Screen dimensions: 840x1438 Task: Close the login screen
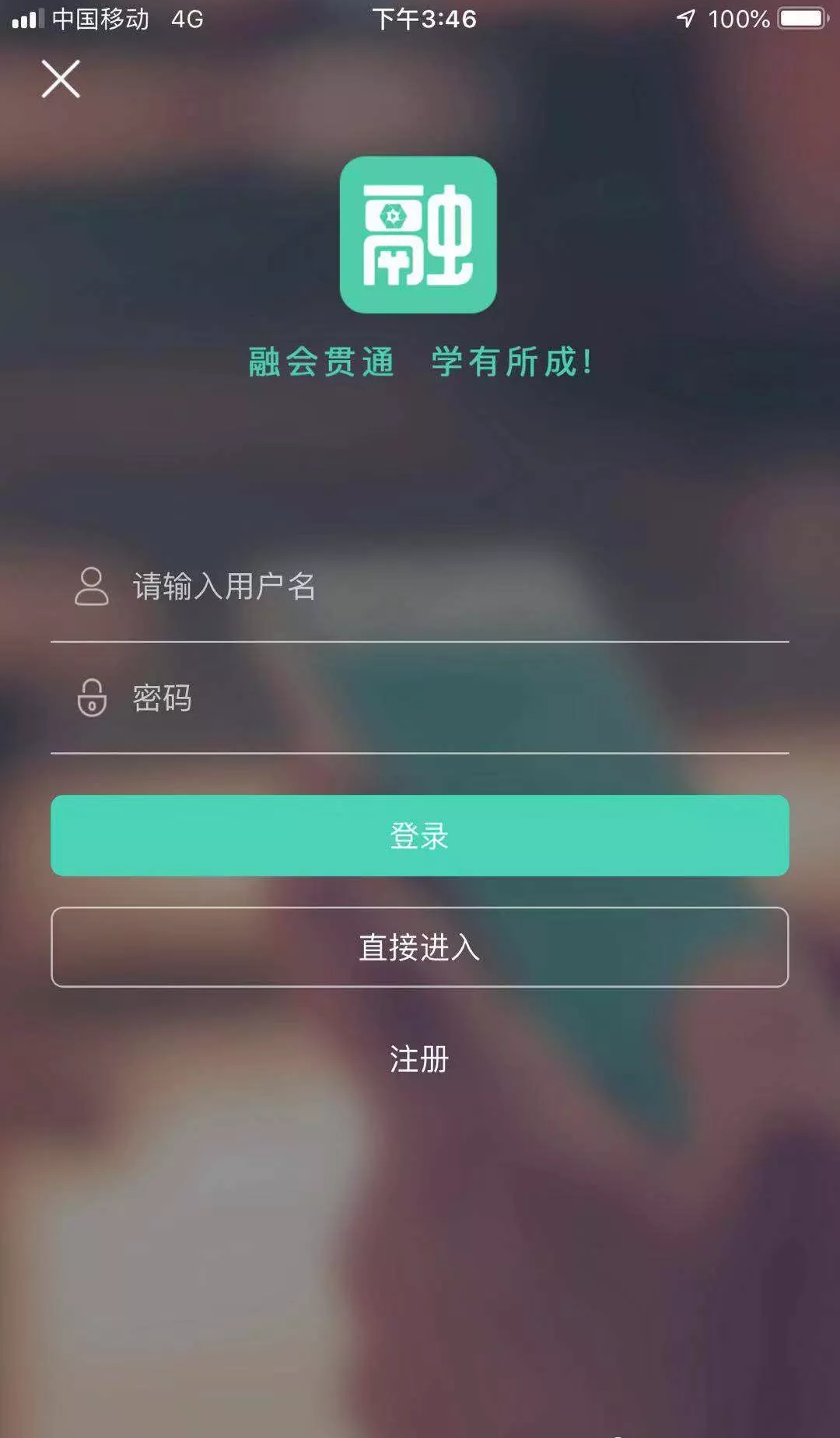[61, 79]
